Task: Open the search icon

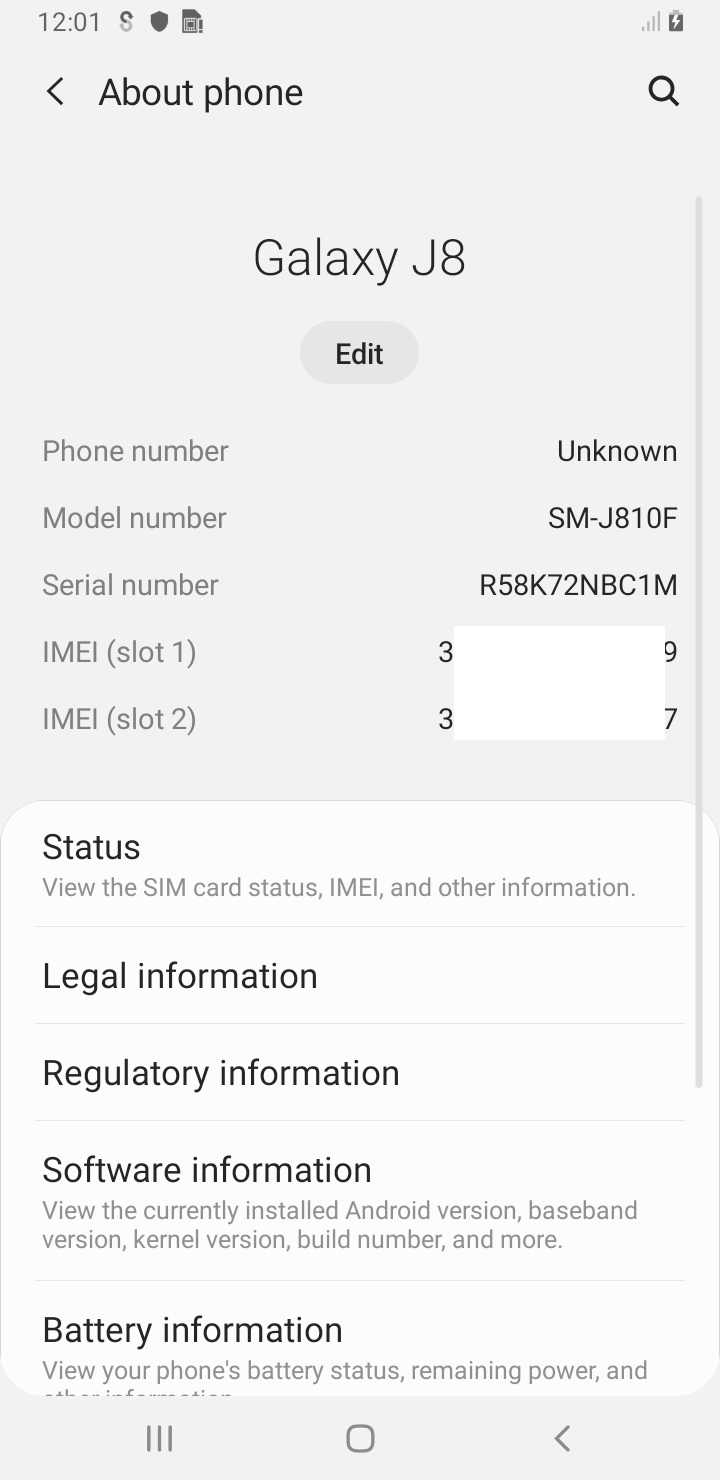Action: pos(664,92)
